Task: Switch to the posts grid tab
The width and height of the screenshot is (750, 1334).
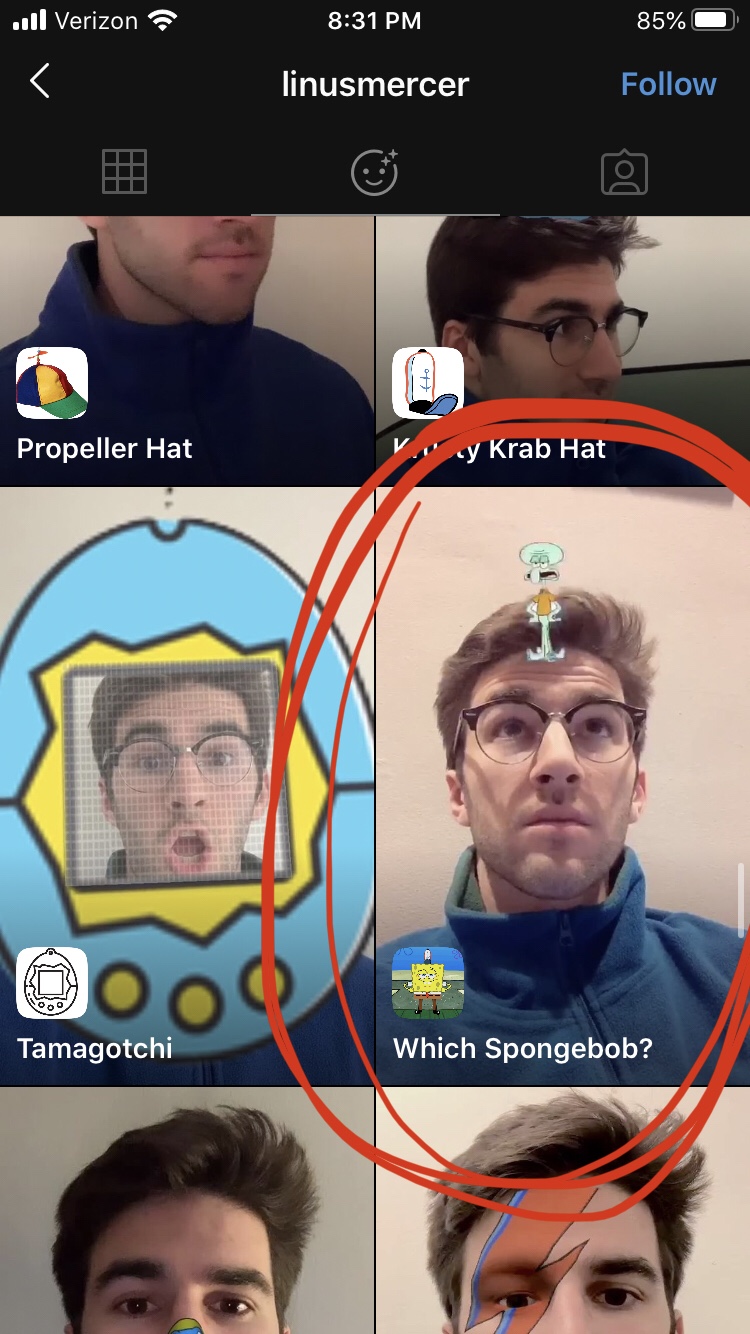Action: click(x=125, y=172)
